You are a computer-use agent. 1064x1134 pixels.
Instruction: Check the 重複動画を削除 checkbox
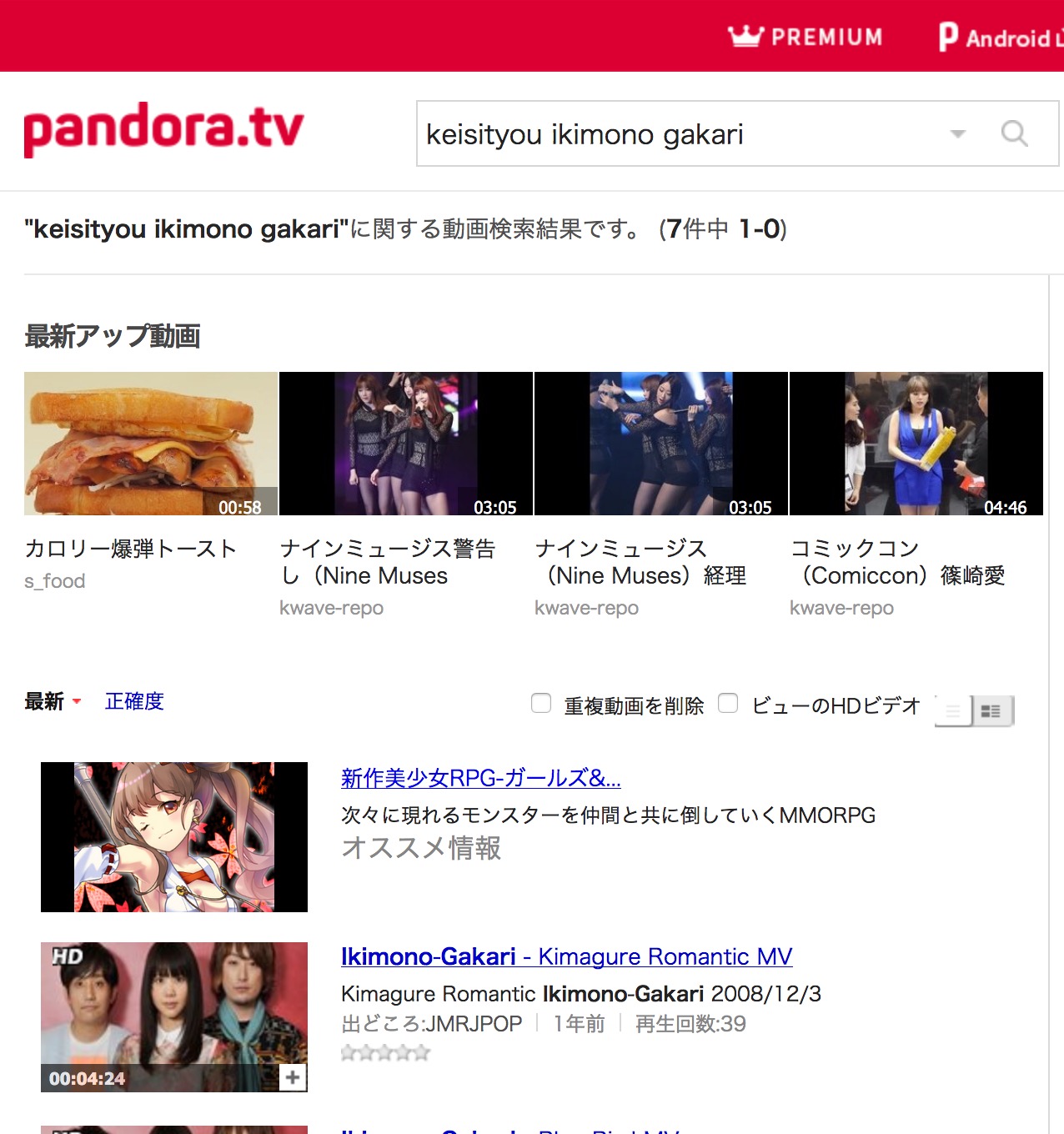tap(541, 704)
